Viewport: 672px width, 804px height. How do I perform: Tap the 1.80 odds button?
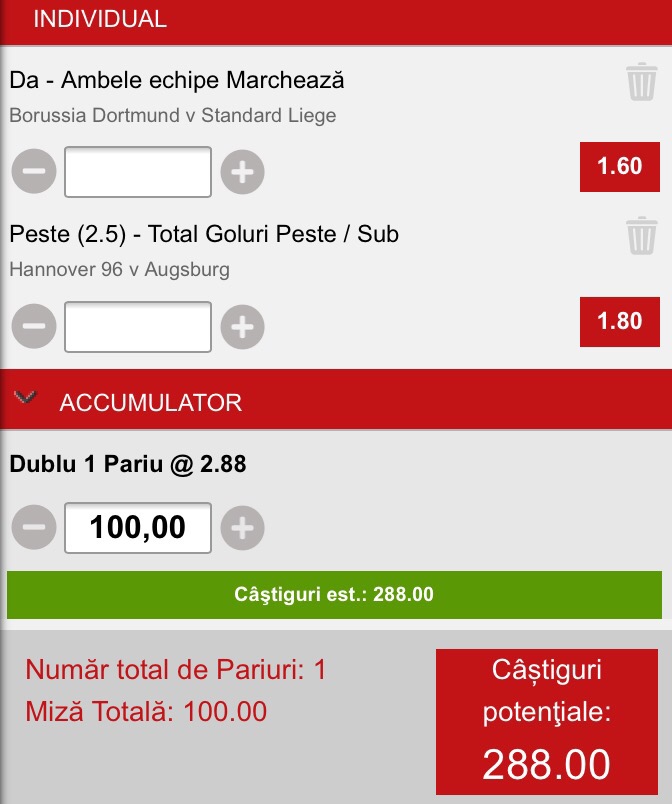pos(620,321)
